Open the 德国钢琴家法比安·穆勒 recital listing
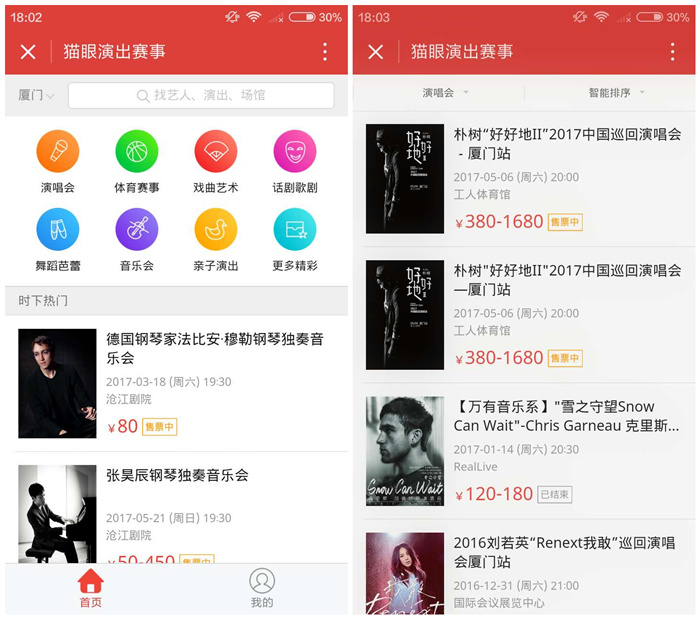This screenshot has height=619, width=700. [214, 349]
